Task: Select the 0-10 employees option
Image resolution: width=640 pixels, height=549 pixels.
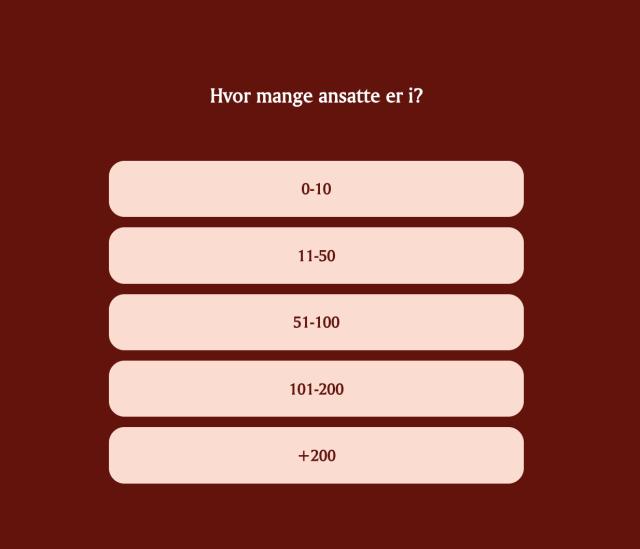Action: (316, 189)
